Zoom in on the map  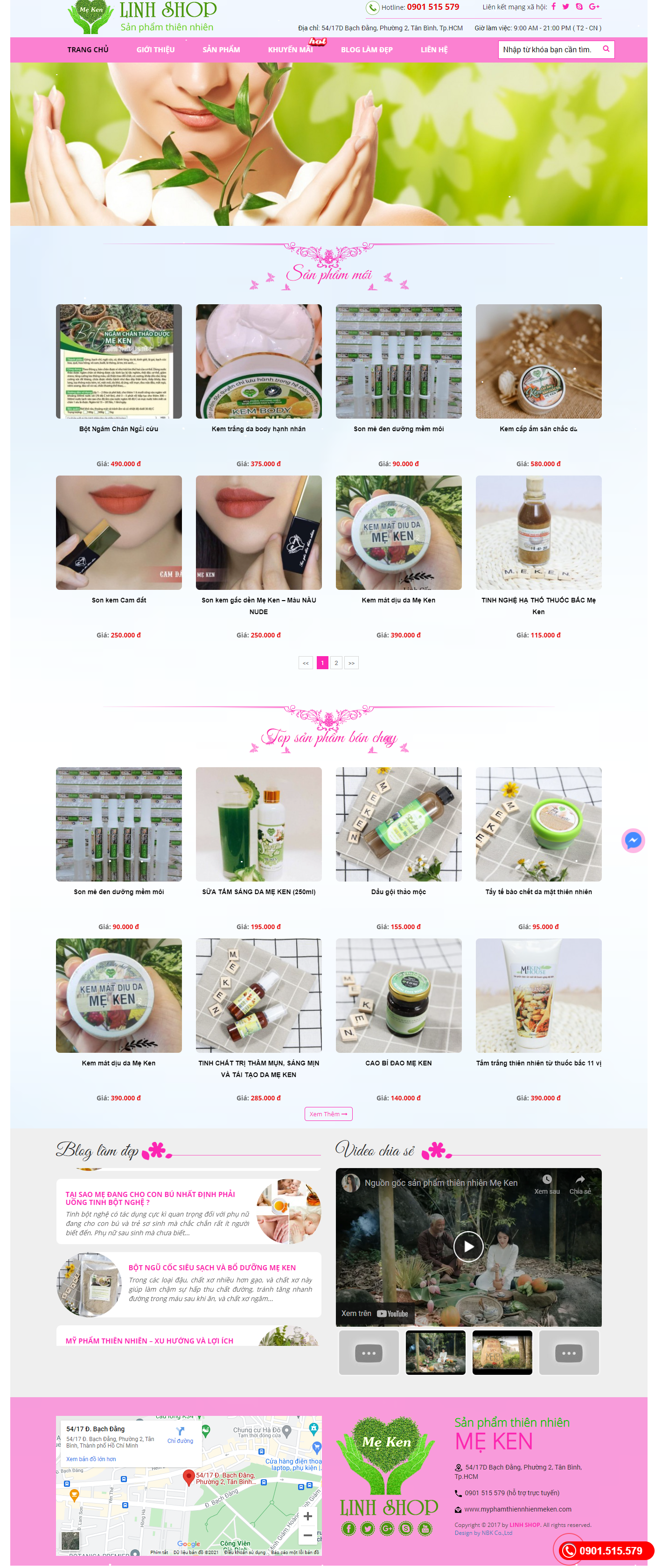click(308, 1516)
